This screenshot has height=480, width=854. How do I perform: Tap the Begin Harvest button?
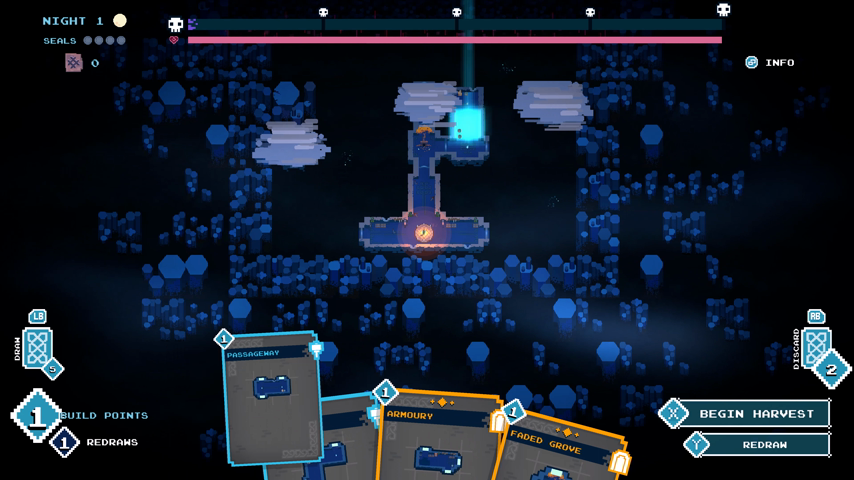pyautogui.click(x=755, y=413)
